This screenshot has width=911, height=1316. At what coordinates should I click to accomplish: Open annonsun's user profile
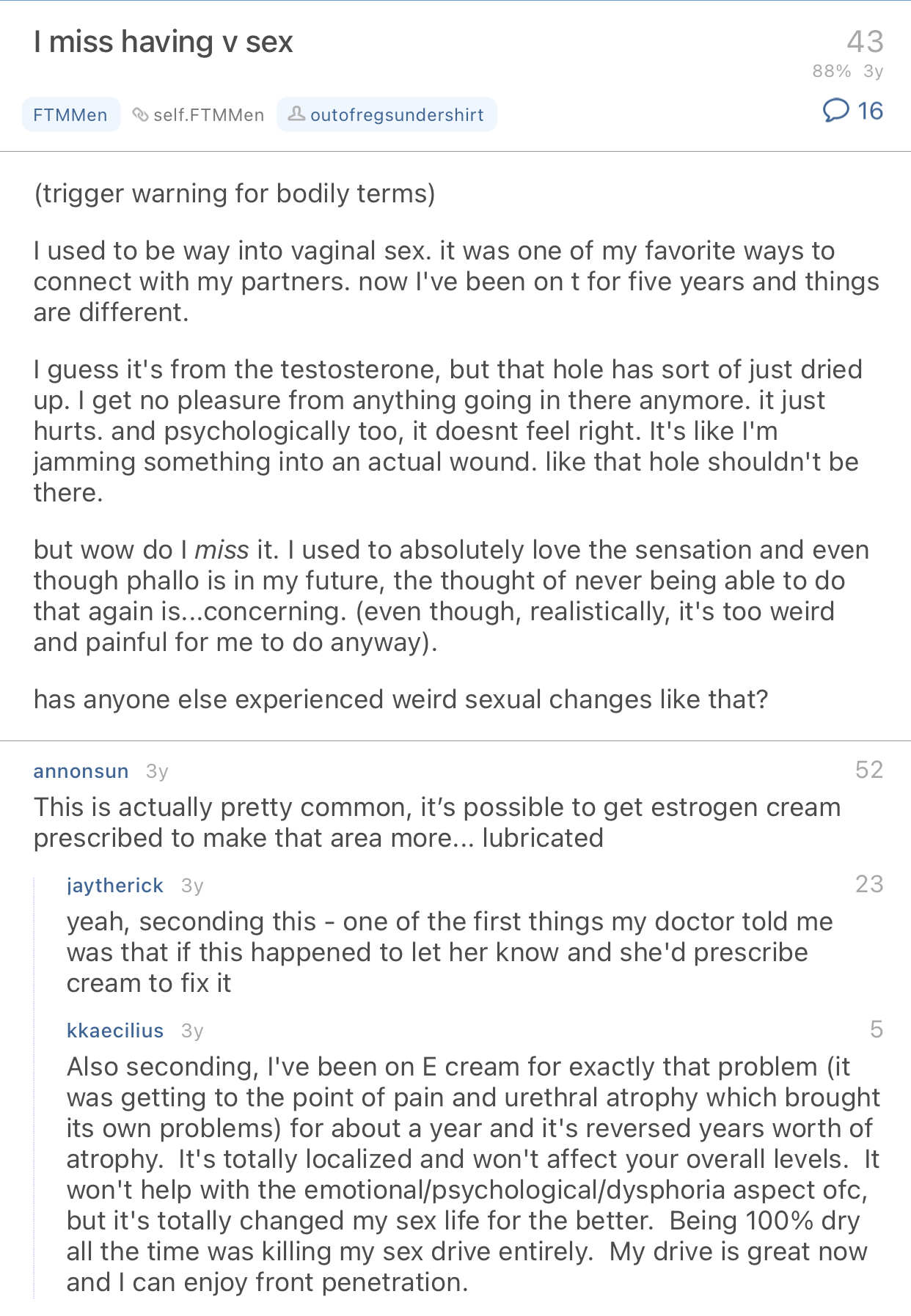coord(81,771)
